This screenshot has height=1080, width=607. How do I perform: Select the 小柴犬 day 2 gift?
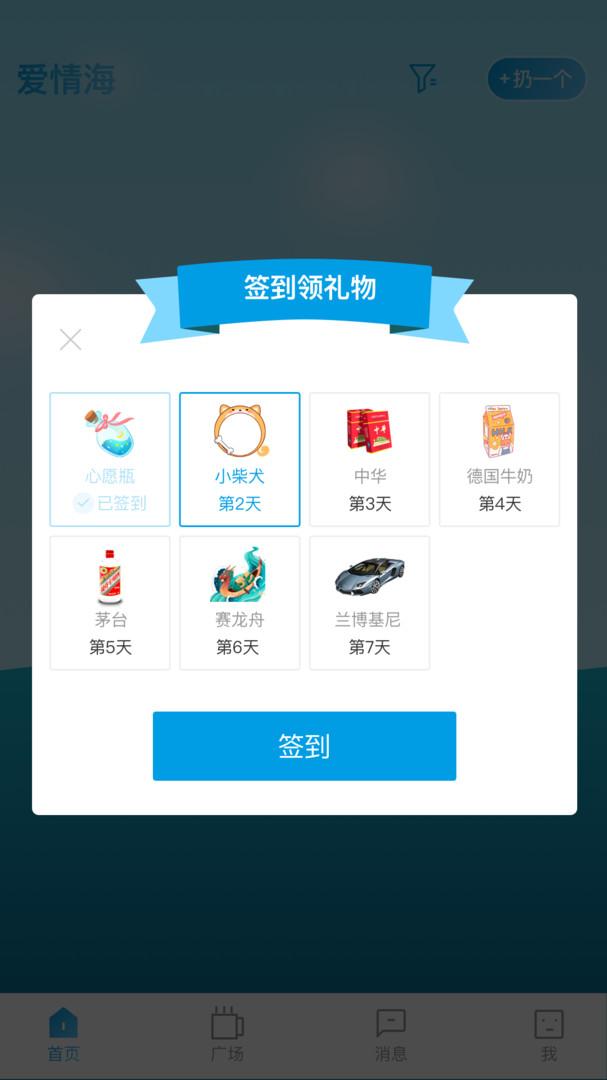[x=240, y=459]
